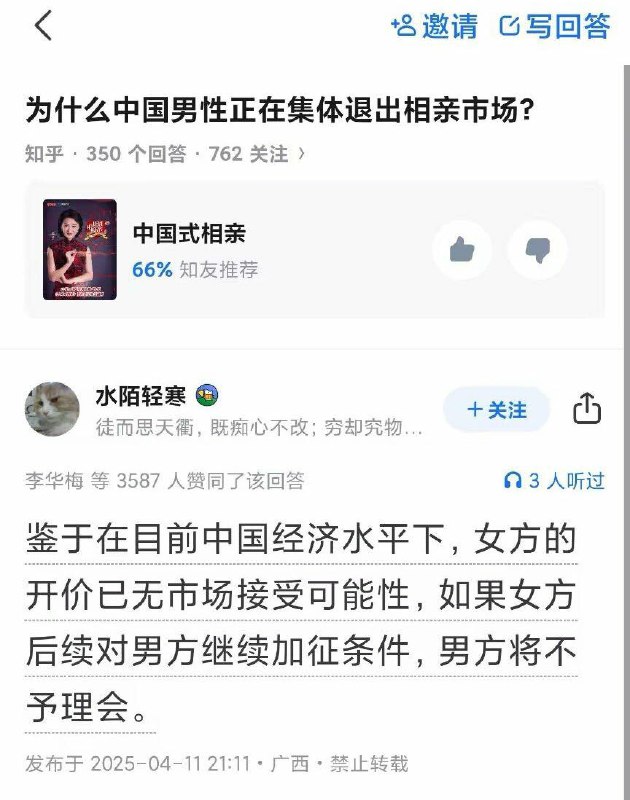Share this answer by 水陌轻寒
Image resolution: width=630 pixels, height=800 pixels.
pyautogui.click(x=587, y=409)
